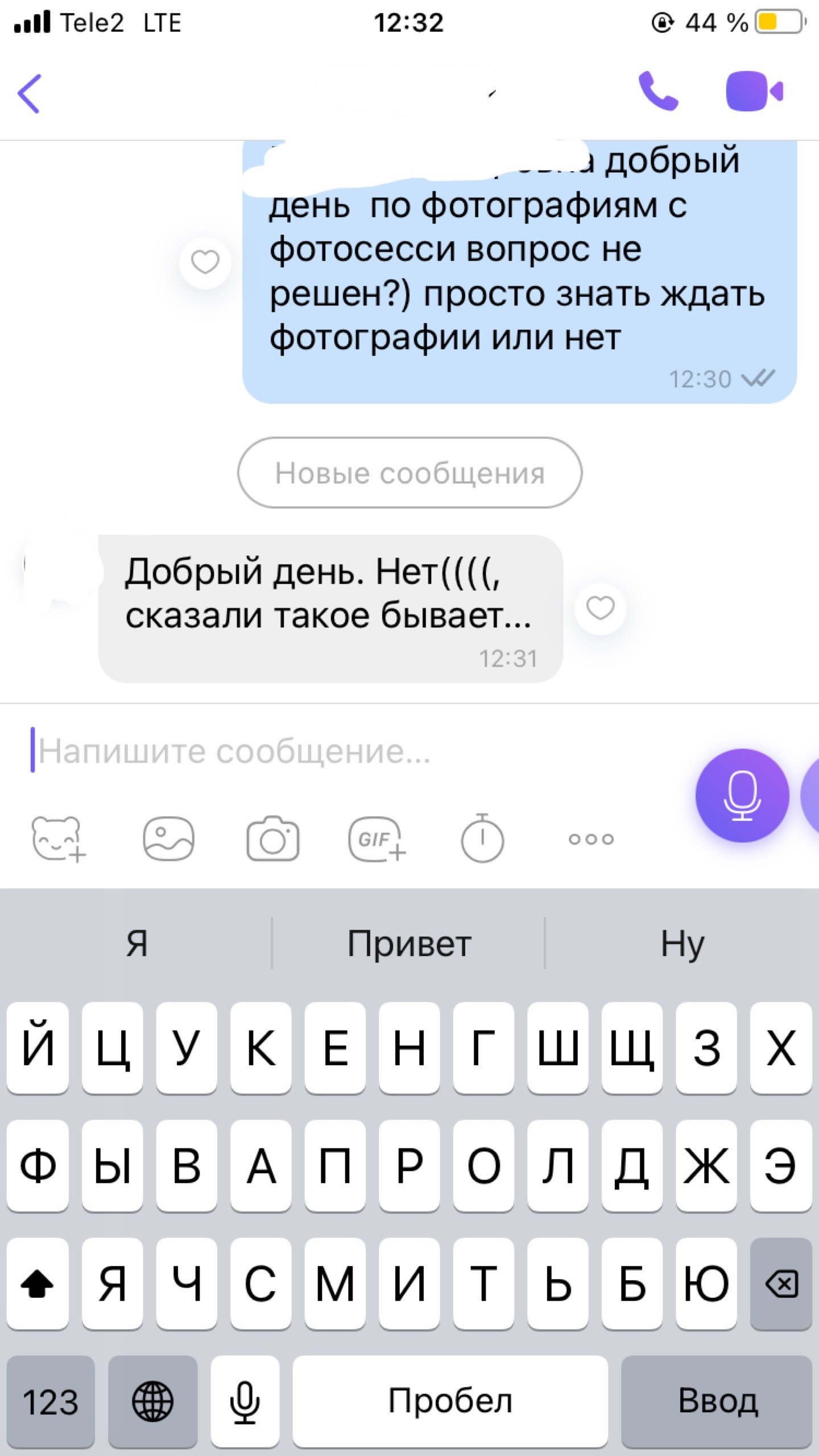The image size is (819, 1456).
Task: Insert the keyboard suggestion "Ну"
Action: (x=682, y=944)
